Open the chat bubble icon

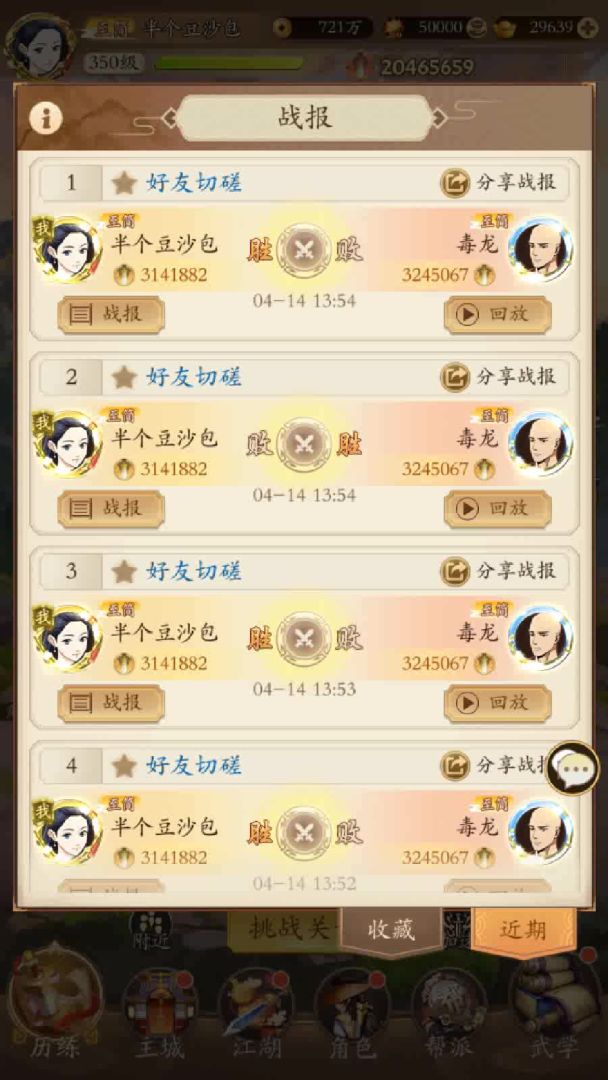coord(572,769)
